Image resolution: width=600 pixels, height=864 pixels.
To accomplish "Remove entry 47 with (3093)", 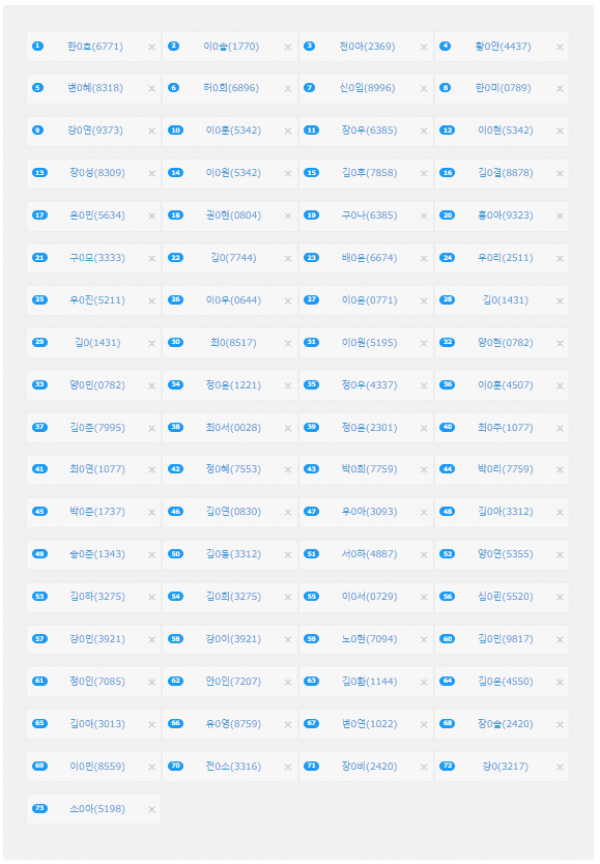I will pos(424,512).
